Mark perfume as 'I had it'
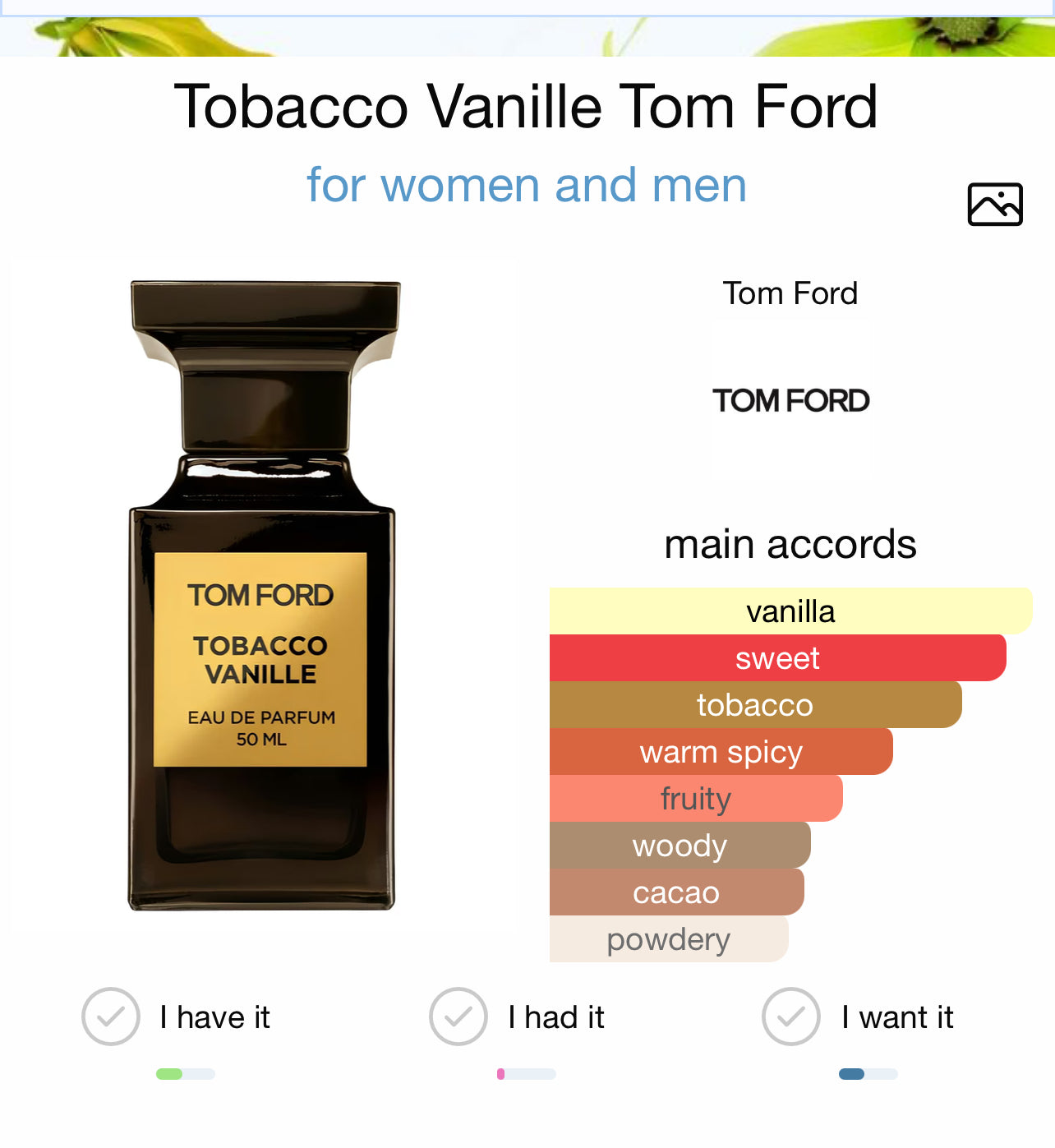Screen dimensions: 1055x1148 tap(458, 1017)
